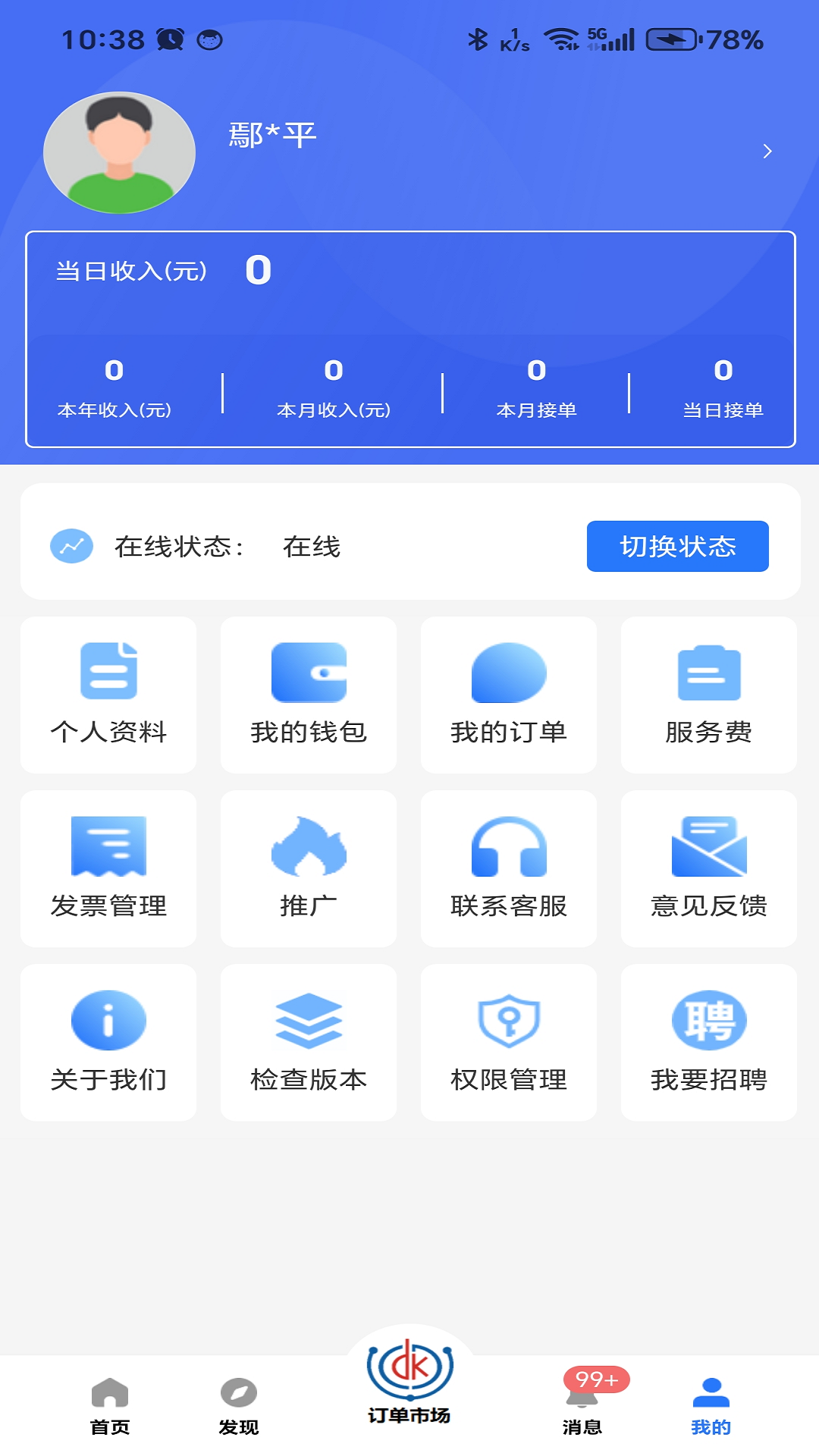Viewport: 819px width, 1456px height.
Task: Expand profile details via right chevron arrow
Action: coord(768,151)
